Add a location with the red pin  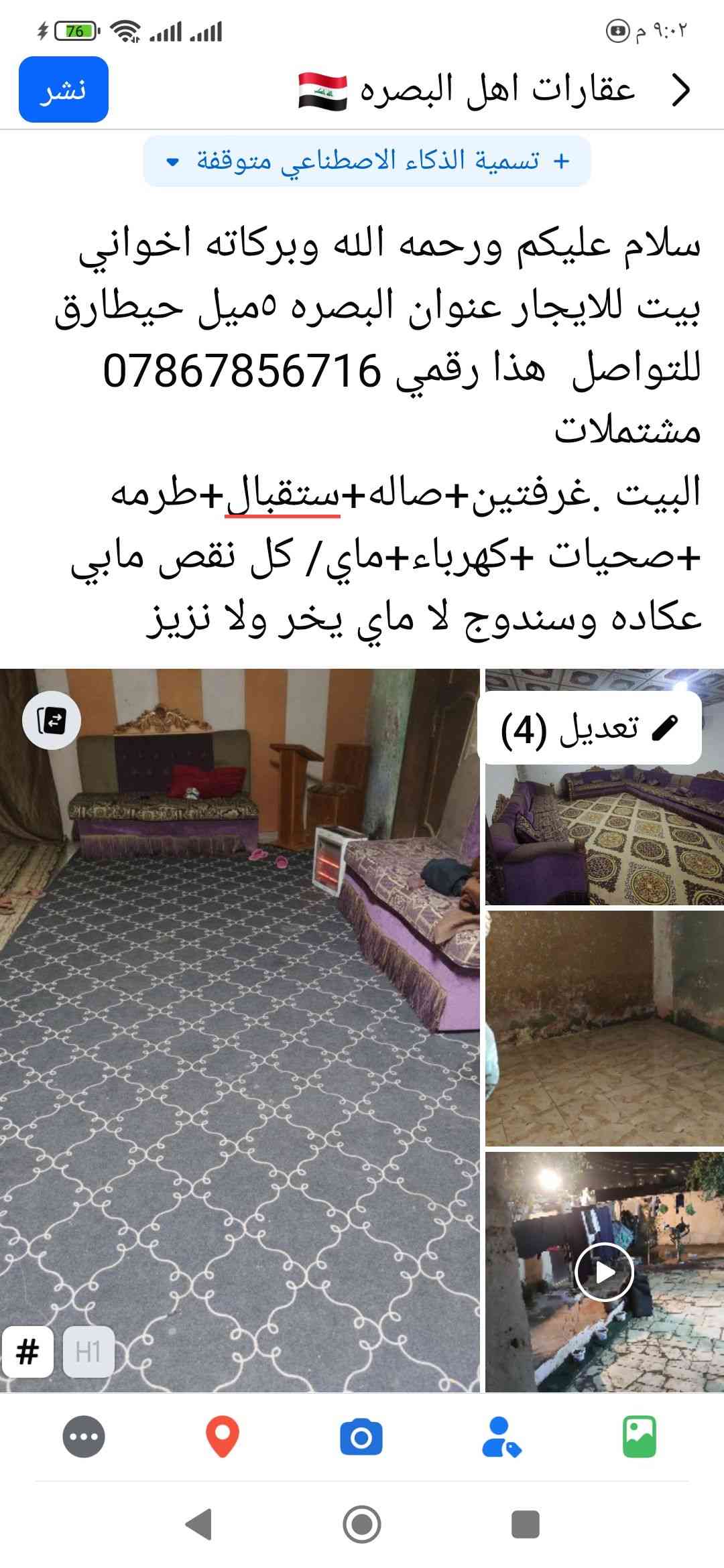(x=223, y=1437)
